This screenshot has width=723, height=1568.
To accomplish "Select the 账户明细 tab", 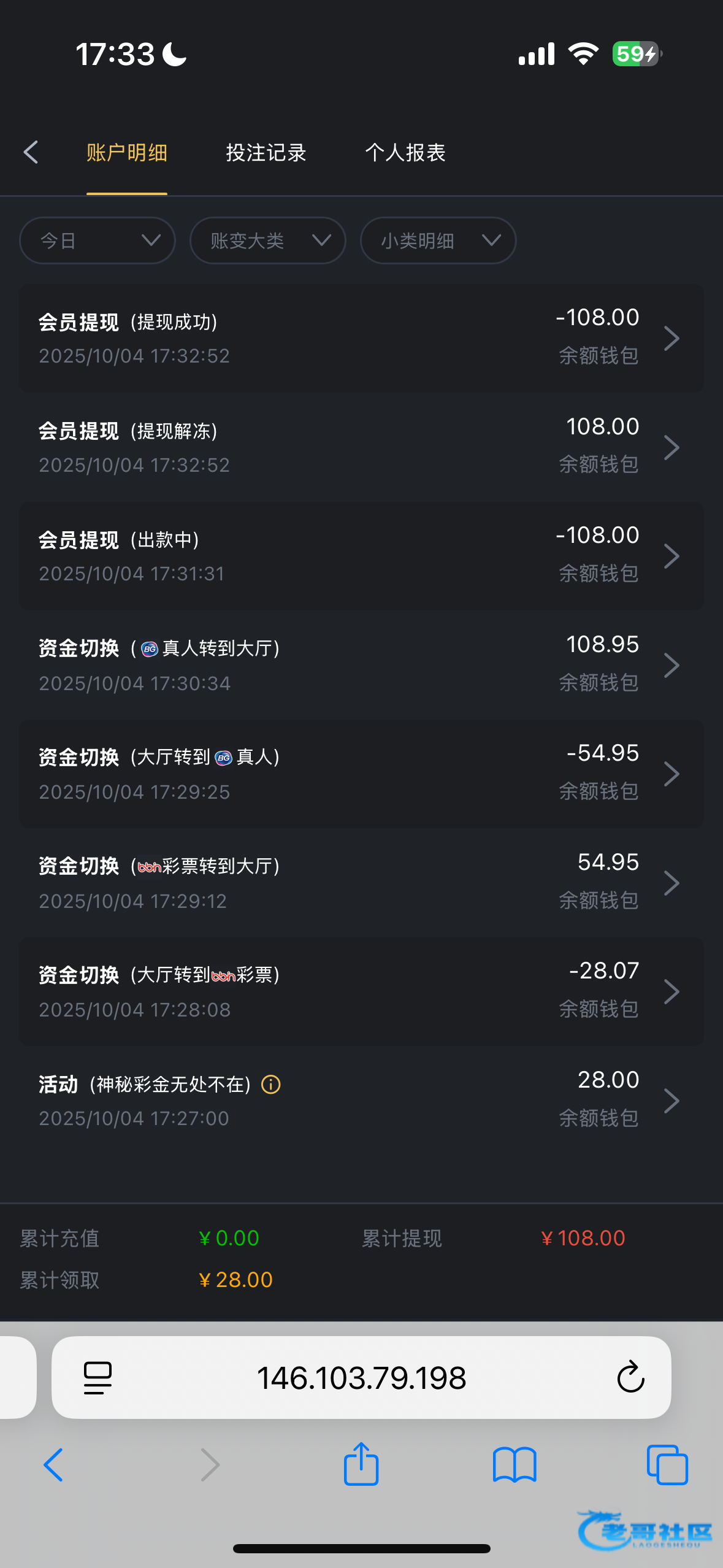I will [x=127, y=152].
